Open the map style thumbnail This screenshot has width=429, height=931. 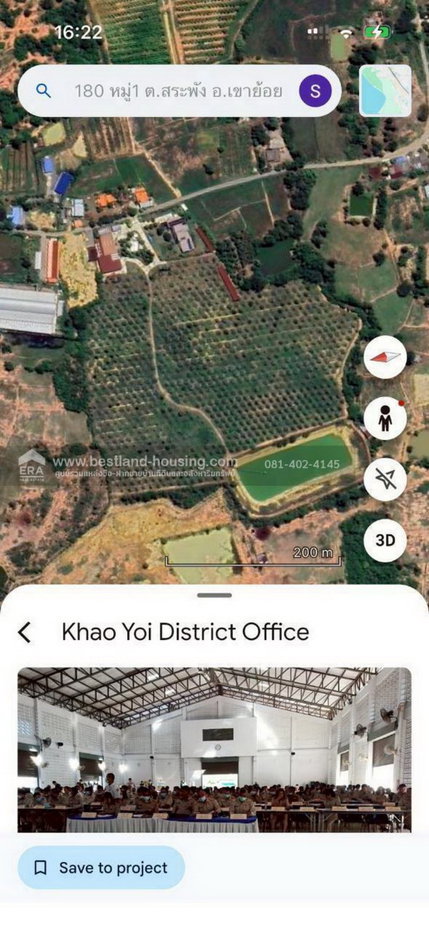click(x=385, y=91)
